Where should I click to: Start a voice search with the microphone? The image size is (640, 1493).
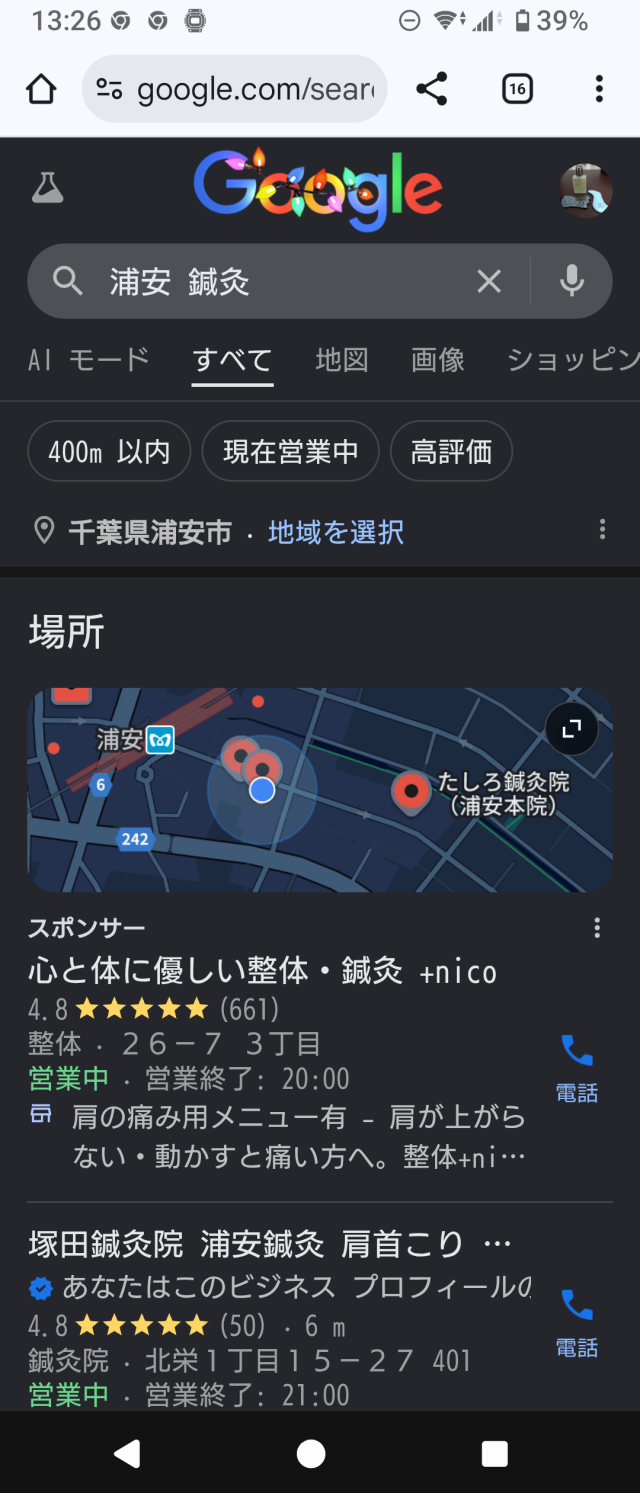tap(572, 282)
